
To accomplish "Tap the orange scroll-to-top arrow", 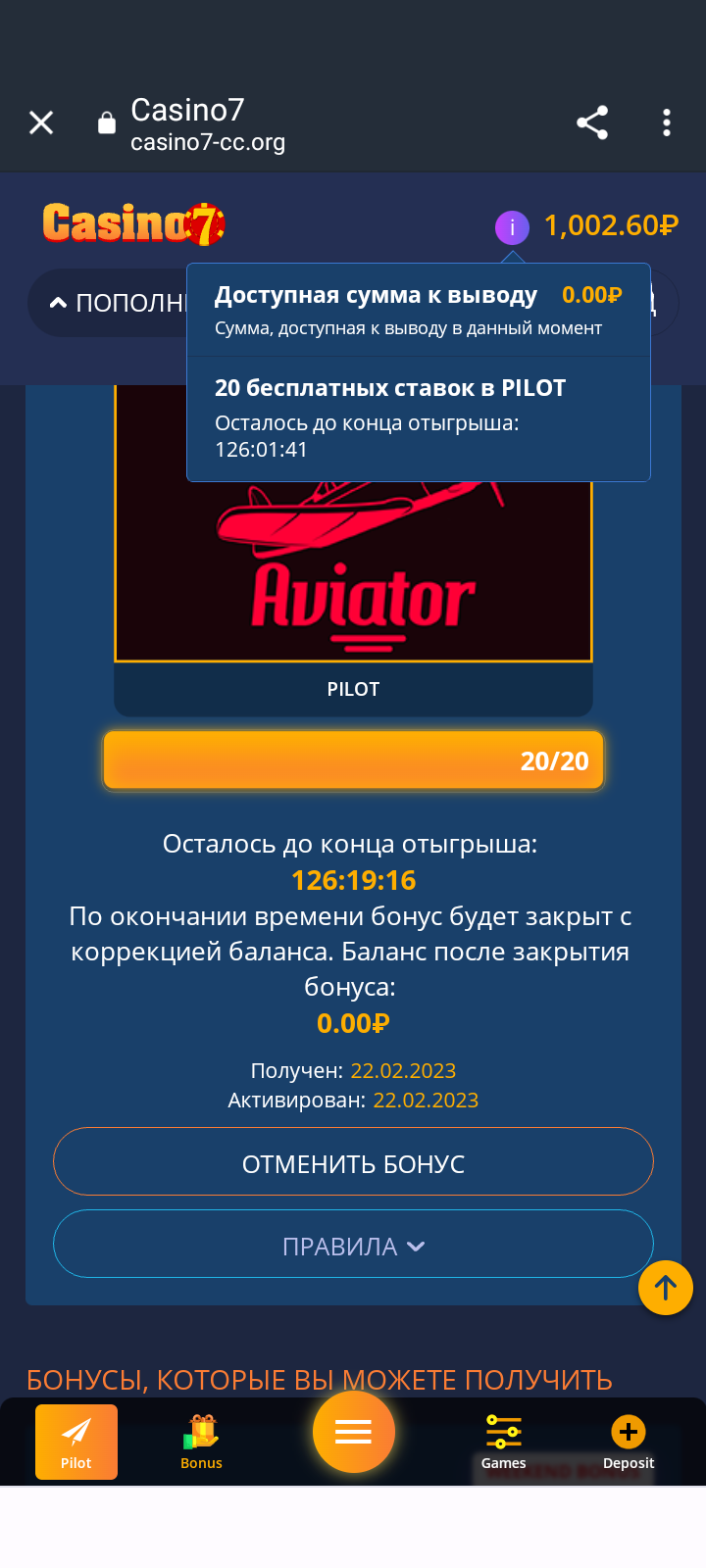I will pyautogui.click(x=666, y=1288).
